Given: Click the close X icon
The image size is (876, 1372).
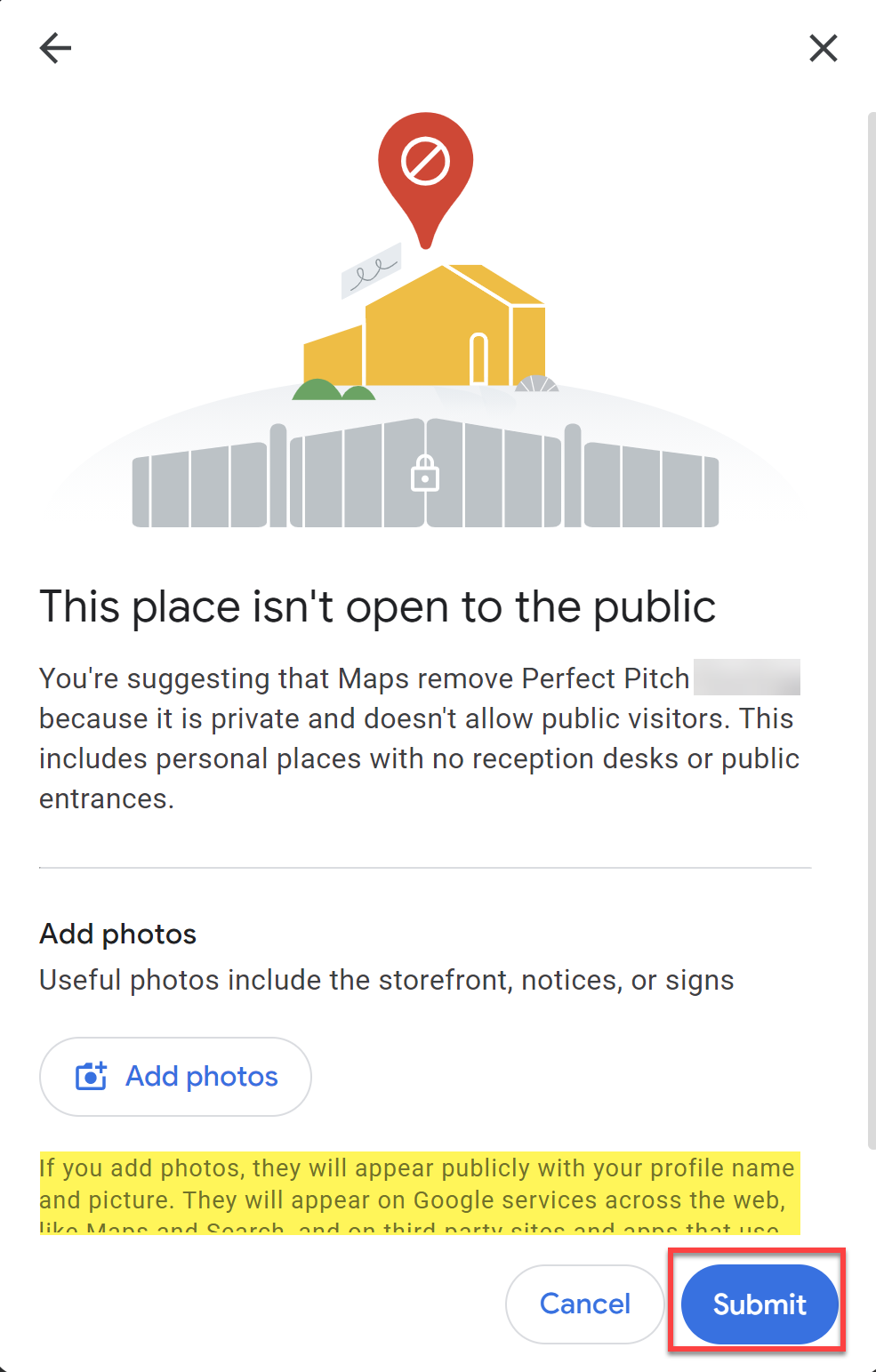Looking at the screenshot, I should [x=823, y=49].
